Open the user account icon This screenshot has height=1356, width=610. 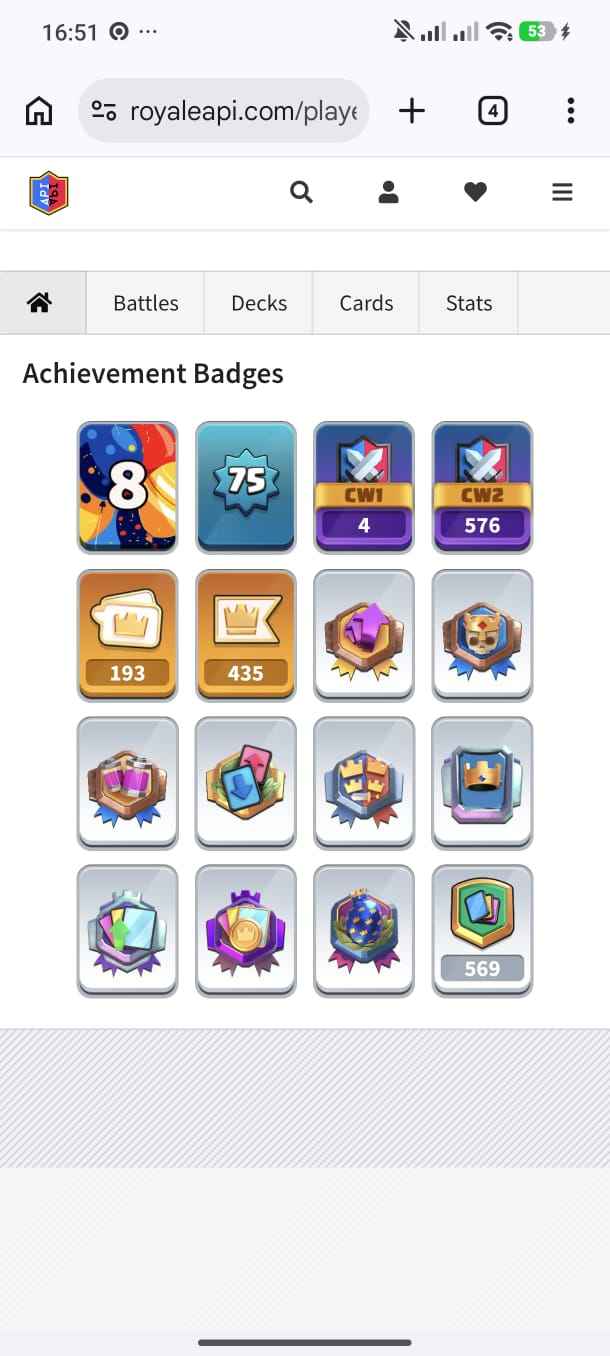(x=388, y=192)
